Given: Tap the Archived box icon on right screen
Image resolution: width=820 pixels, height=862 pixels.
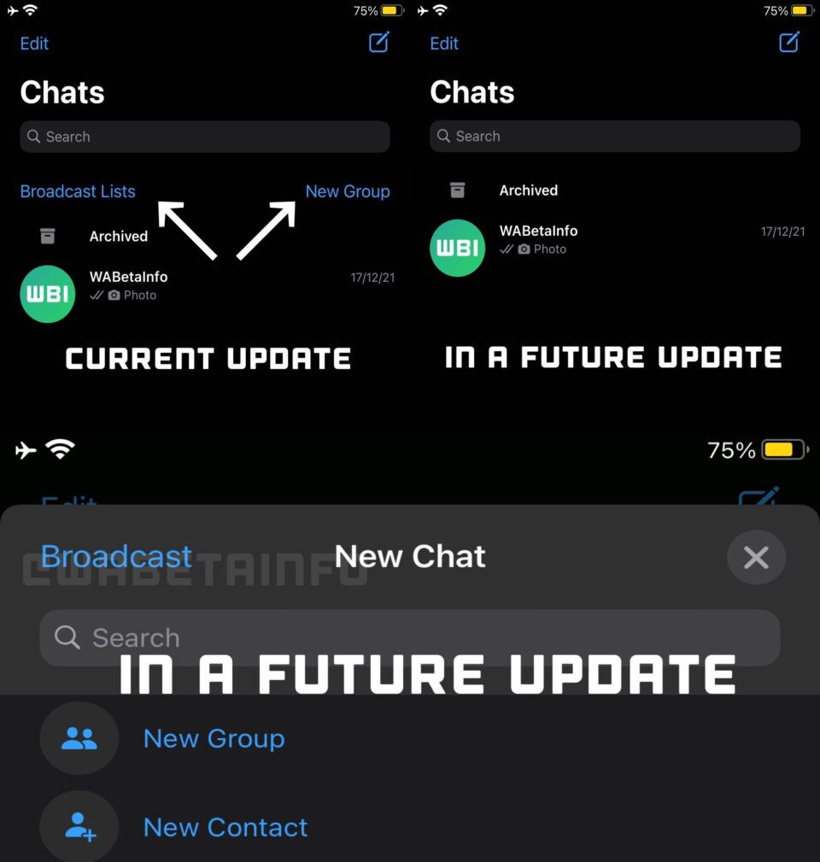Looking at the screenshot, I should (x=457, y=190).
